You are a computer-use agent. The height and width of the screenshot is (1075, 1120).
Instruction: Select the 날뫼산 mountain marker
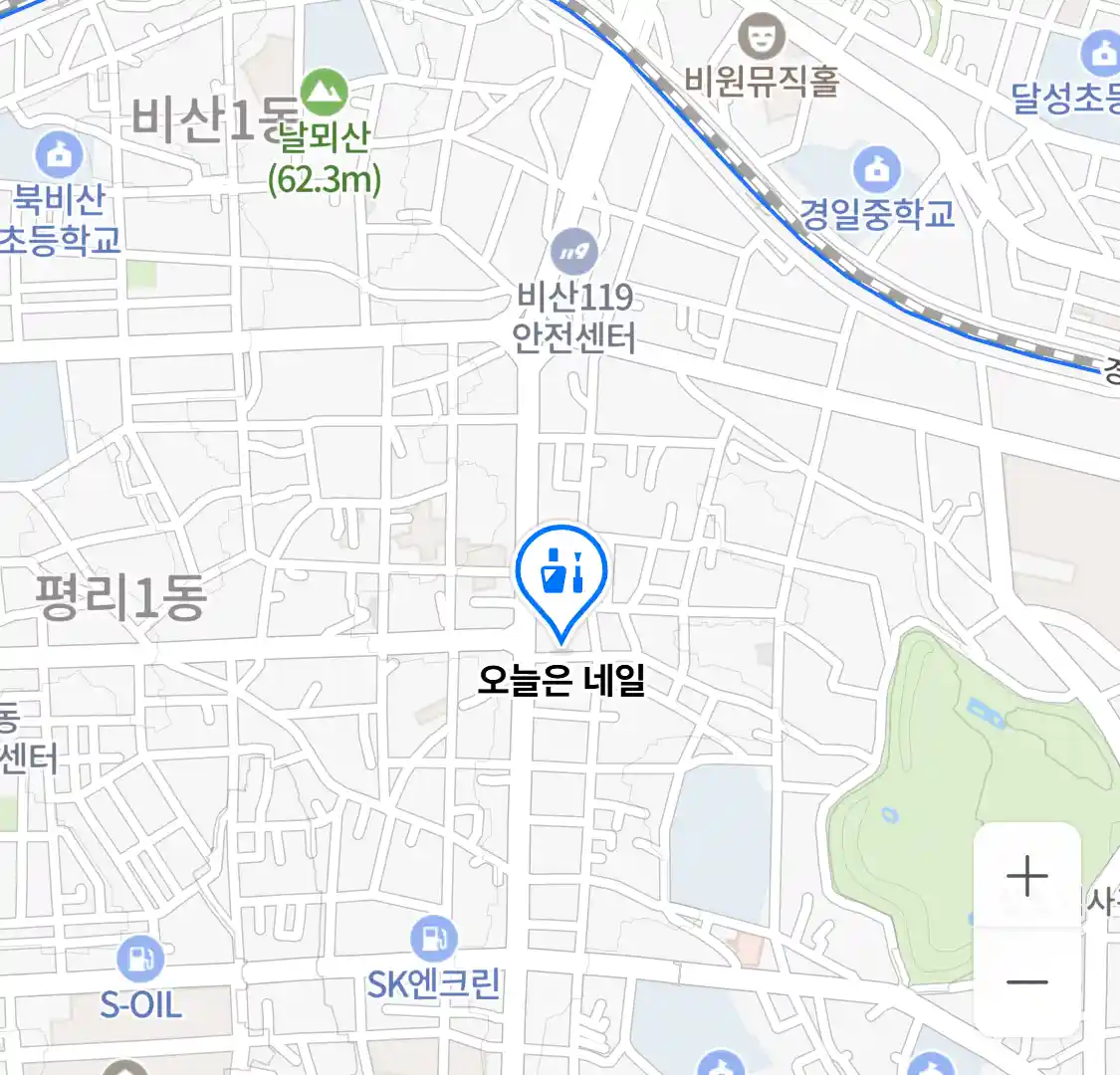325,94
